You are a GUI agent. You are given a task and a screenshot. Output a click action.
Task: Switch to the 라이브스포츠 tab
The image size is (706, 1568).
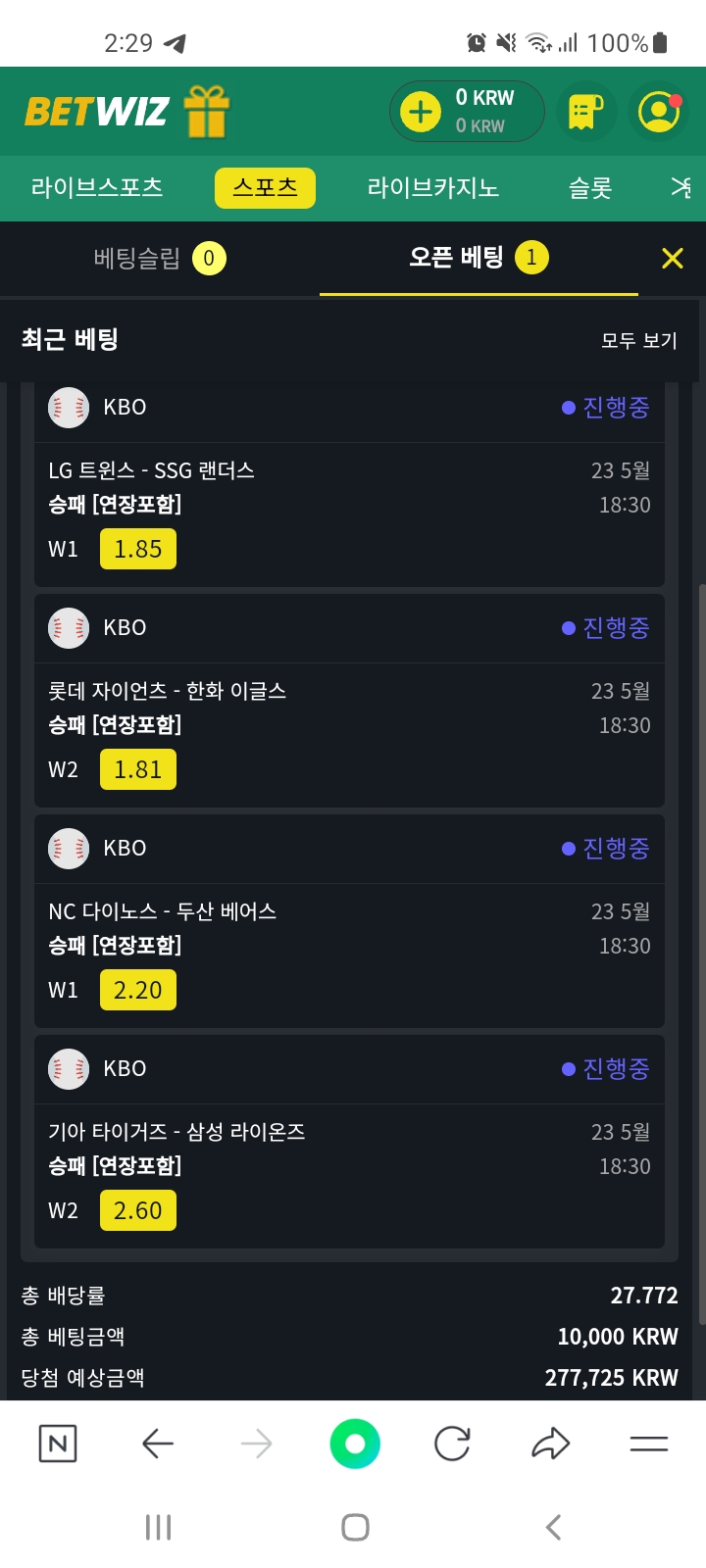point(97,187)
